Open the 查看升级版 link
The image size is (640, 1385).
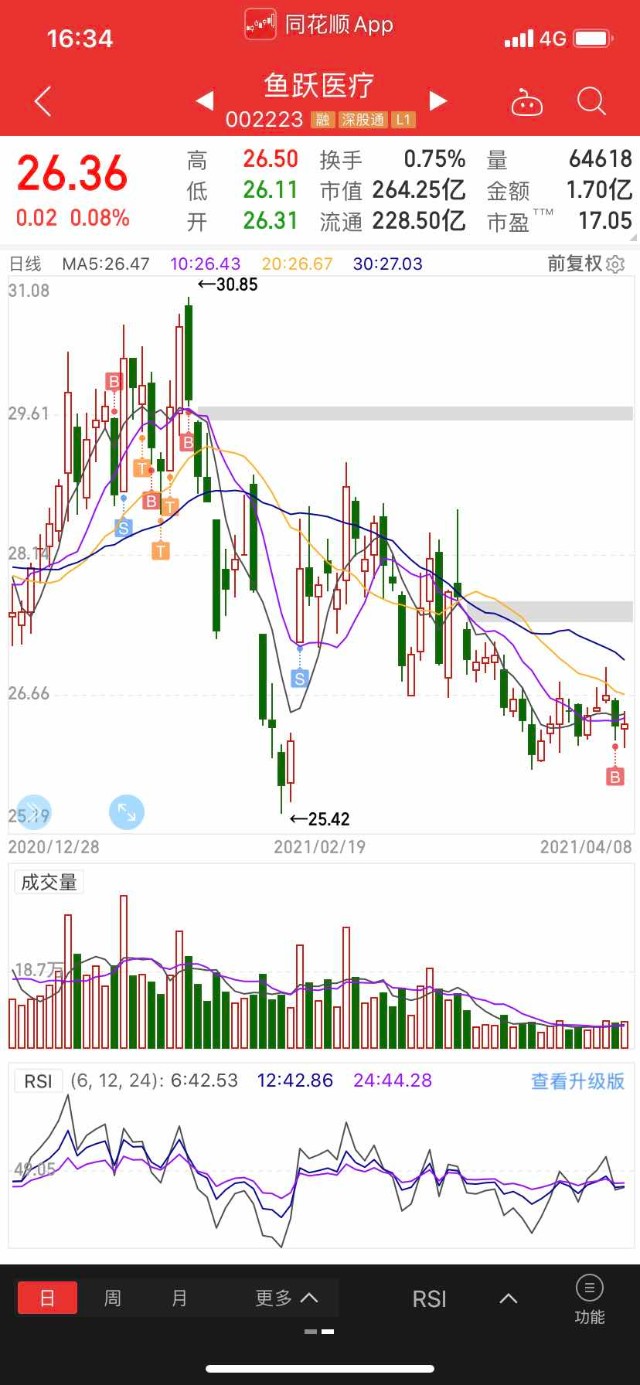[577, 1081]
